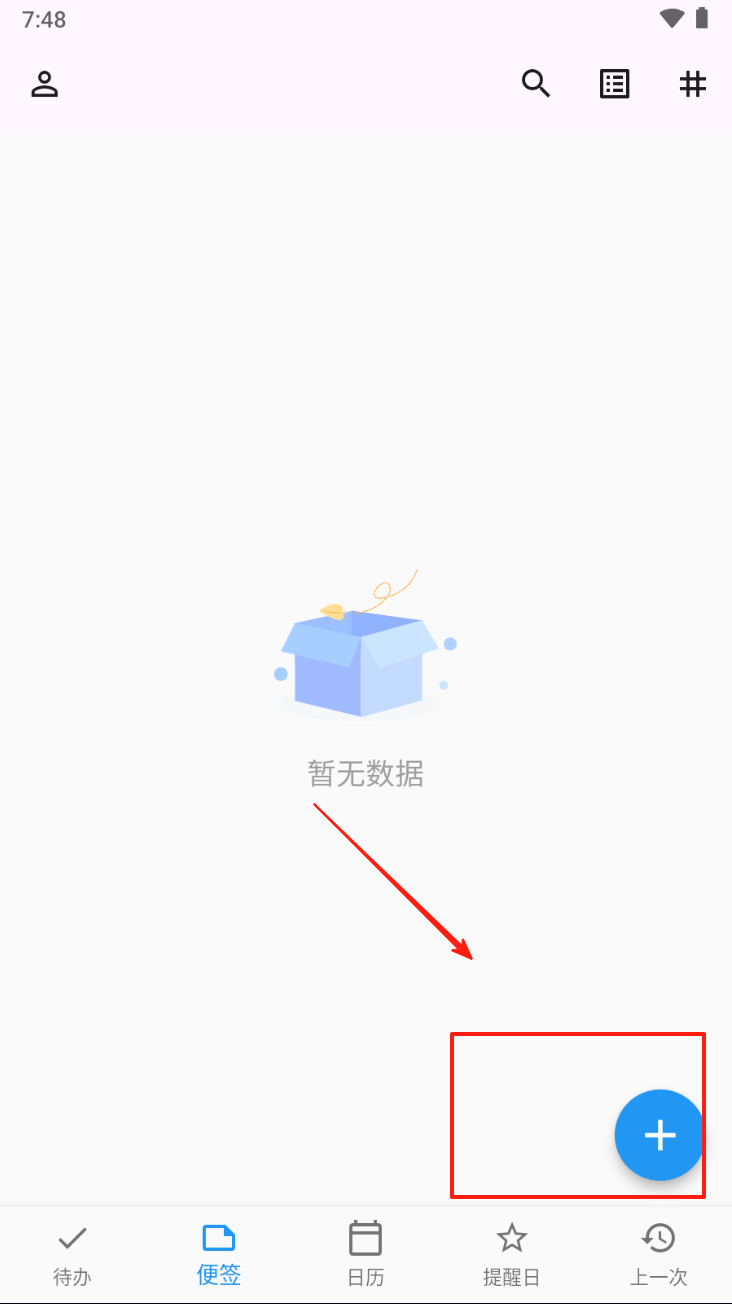Switch to the 上一次 tab
Image resolution: width=732 pixels, height=1304 pixels.
(658, 1254)
